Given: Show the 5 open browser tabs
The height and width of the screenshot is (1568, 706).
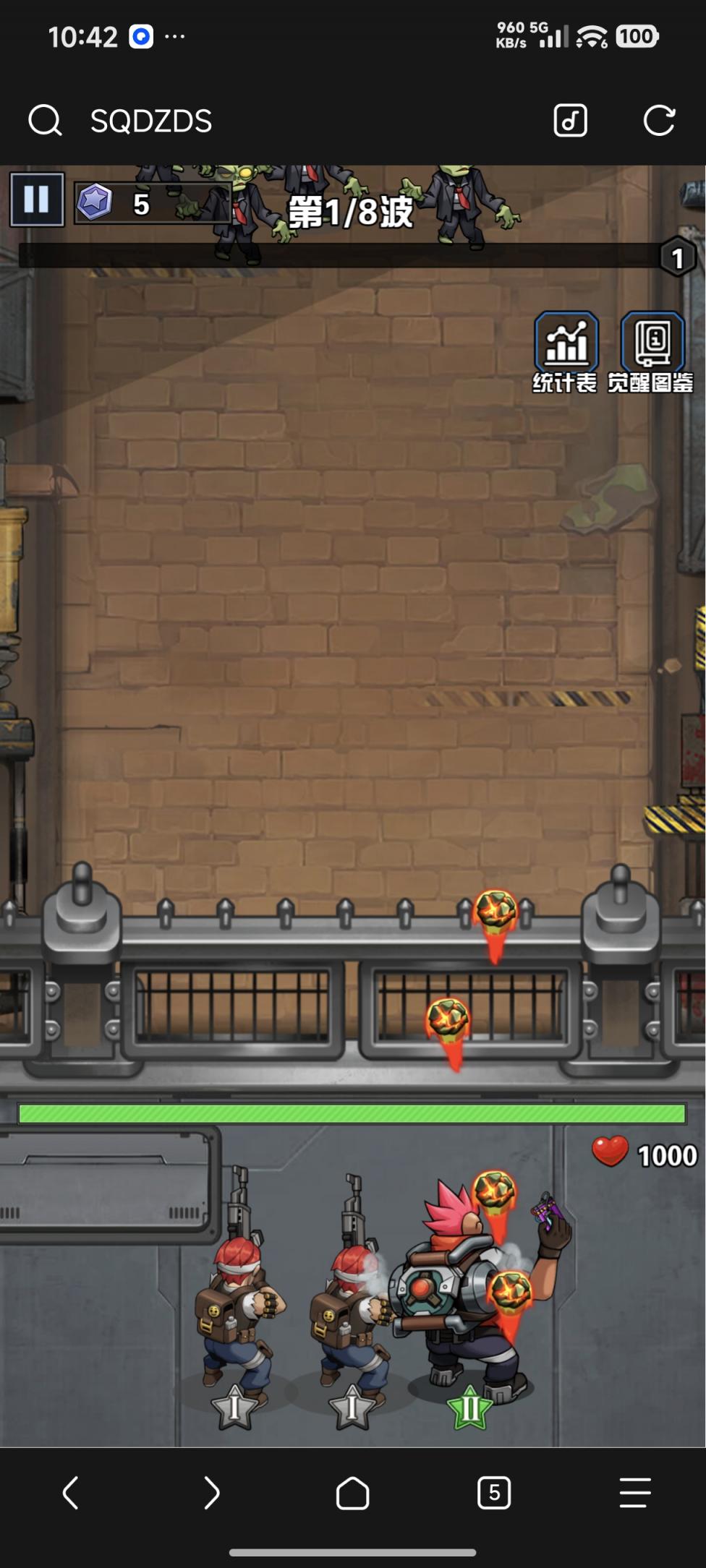Looking at the screenshot, I should [494, 1493].
